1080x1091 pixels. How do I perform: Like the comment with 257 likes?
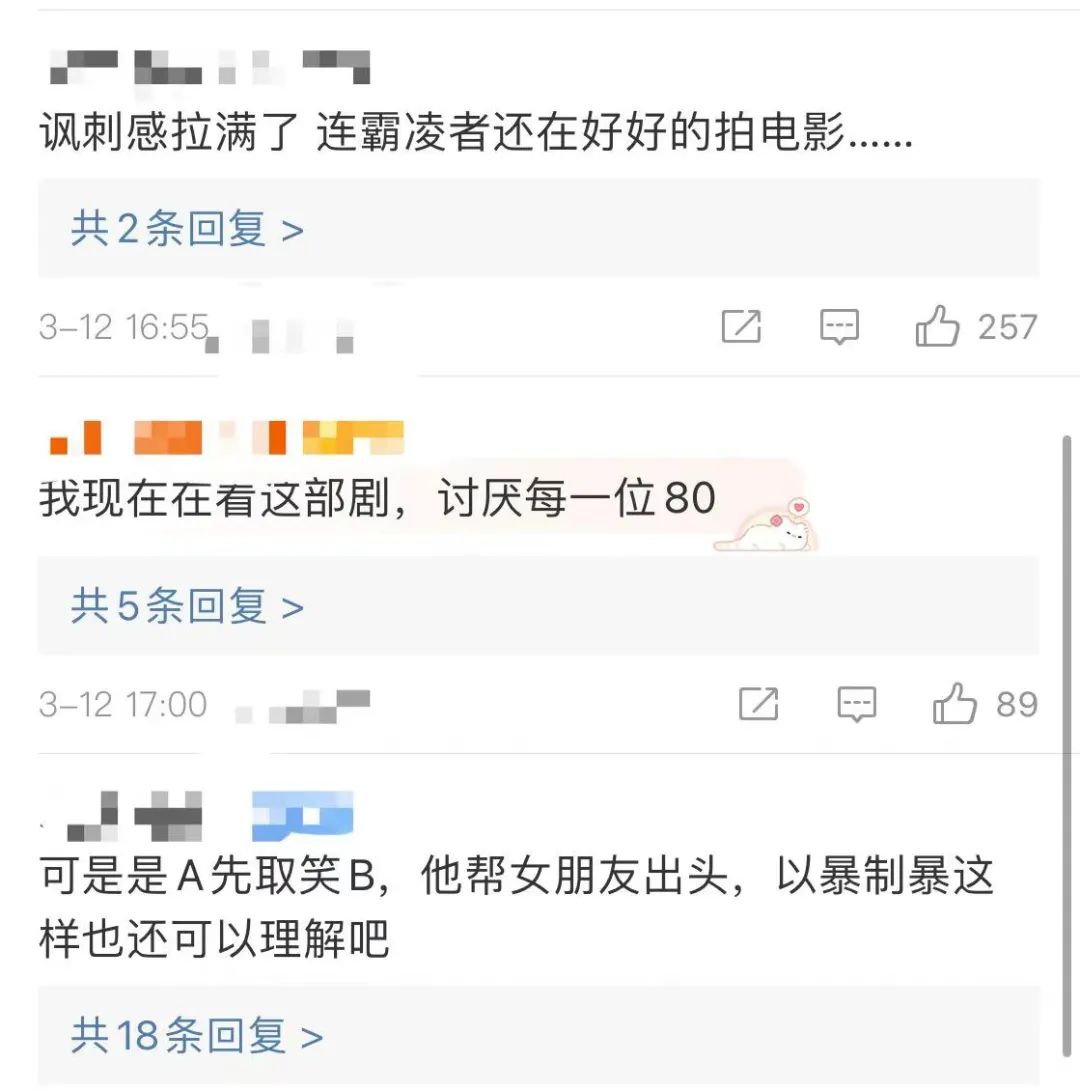[937, 327]
